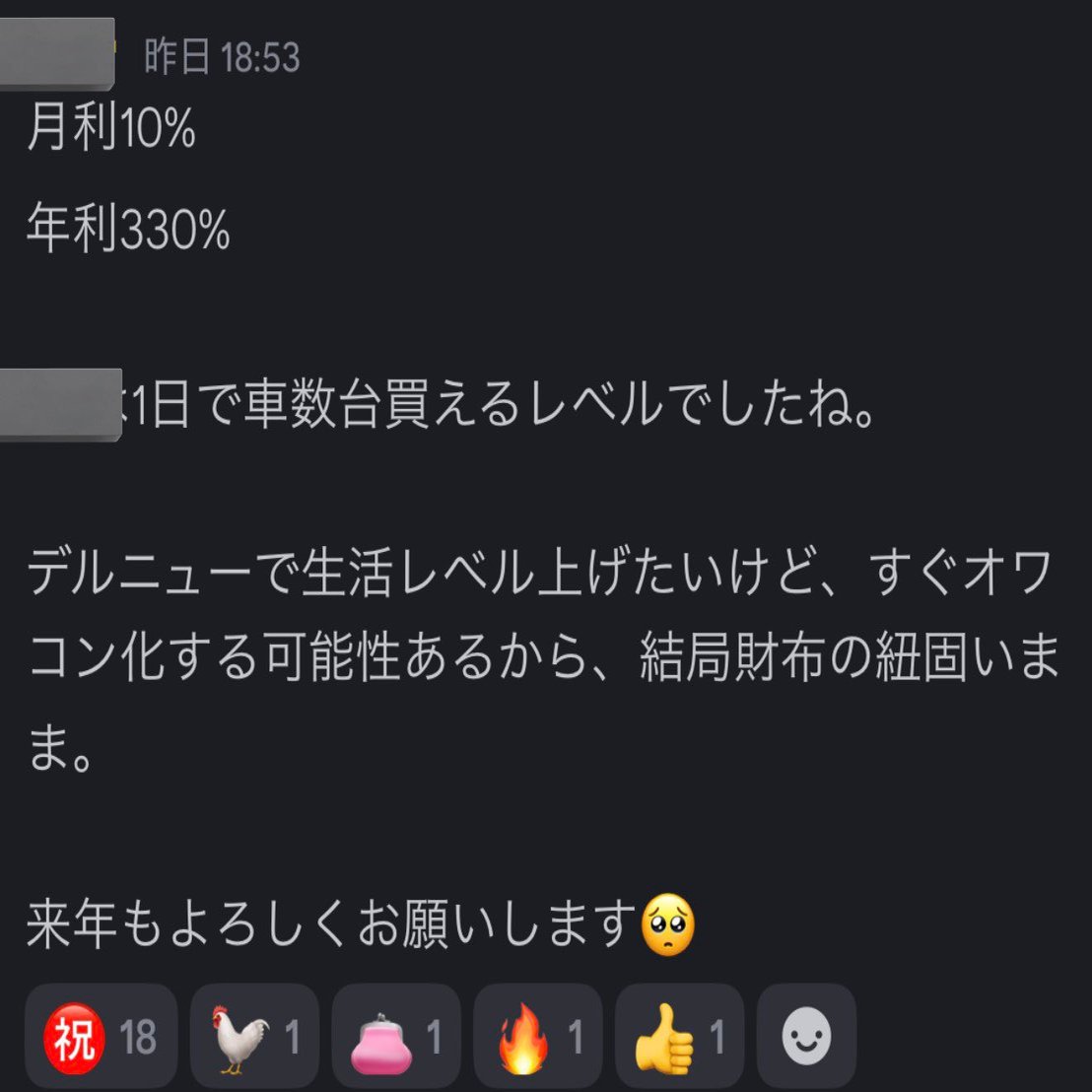This screenshot has width=1092, height=1092.
Task: Tap the pink purse reaction
Action: (x=396, y=1037)
